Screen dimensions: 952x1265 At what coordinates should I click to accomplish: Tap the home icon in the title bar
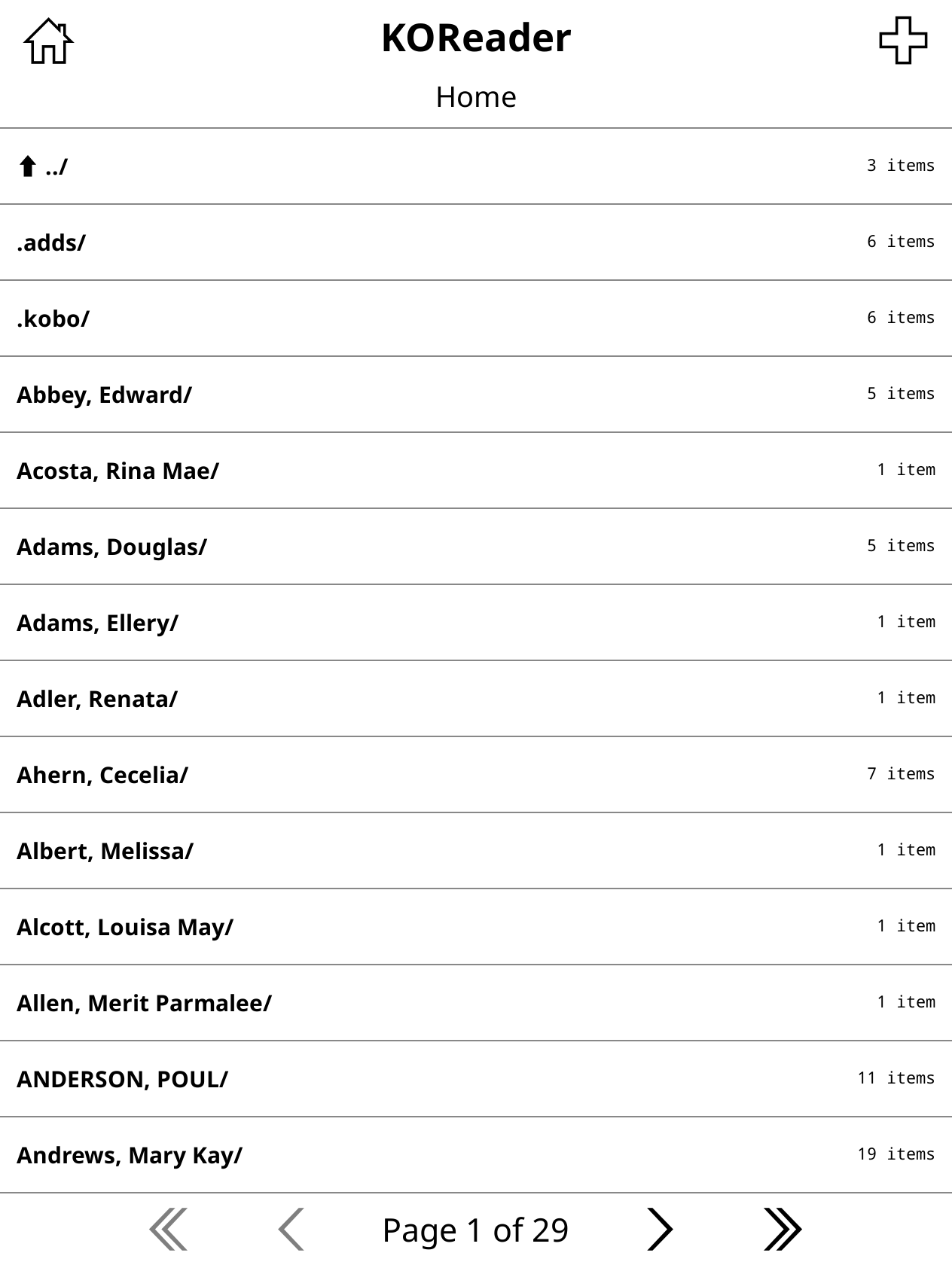pos(49,41)
